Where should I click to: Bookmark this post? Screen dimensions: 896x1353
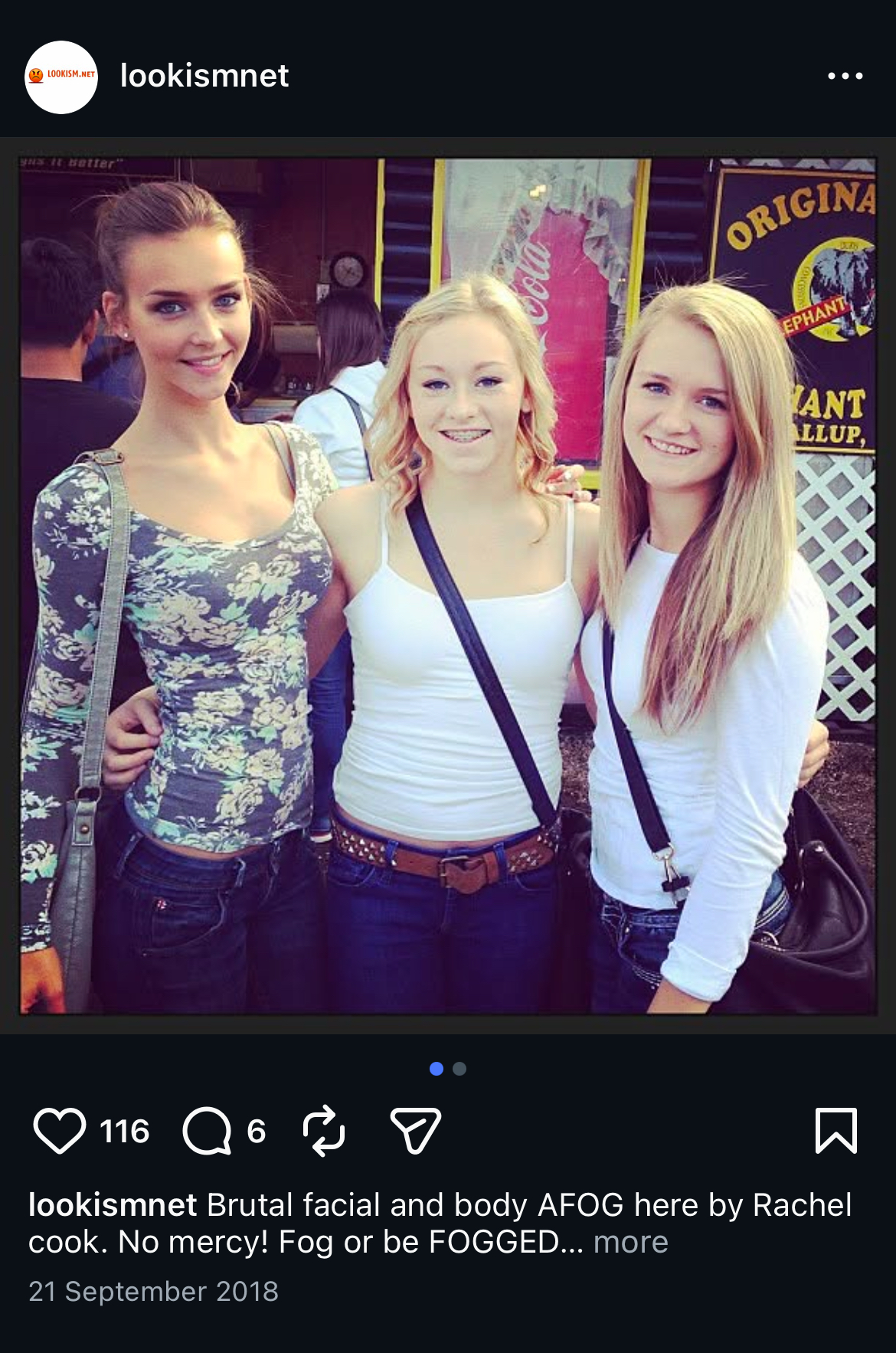836,1131
